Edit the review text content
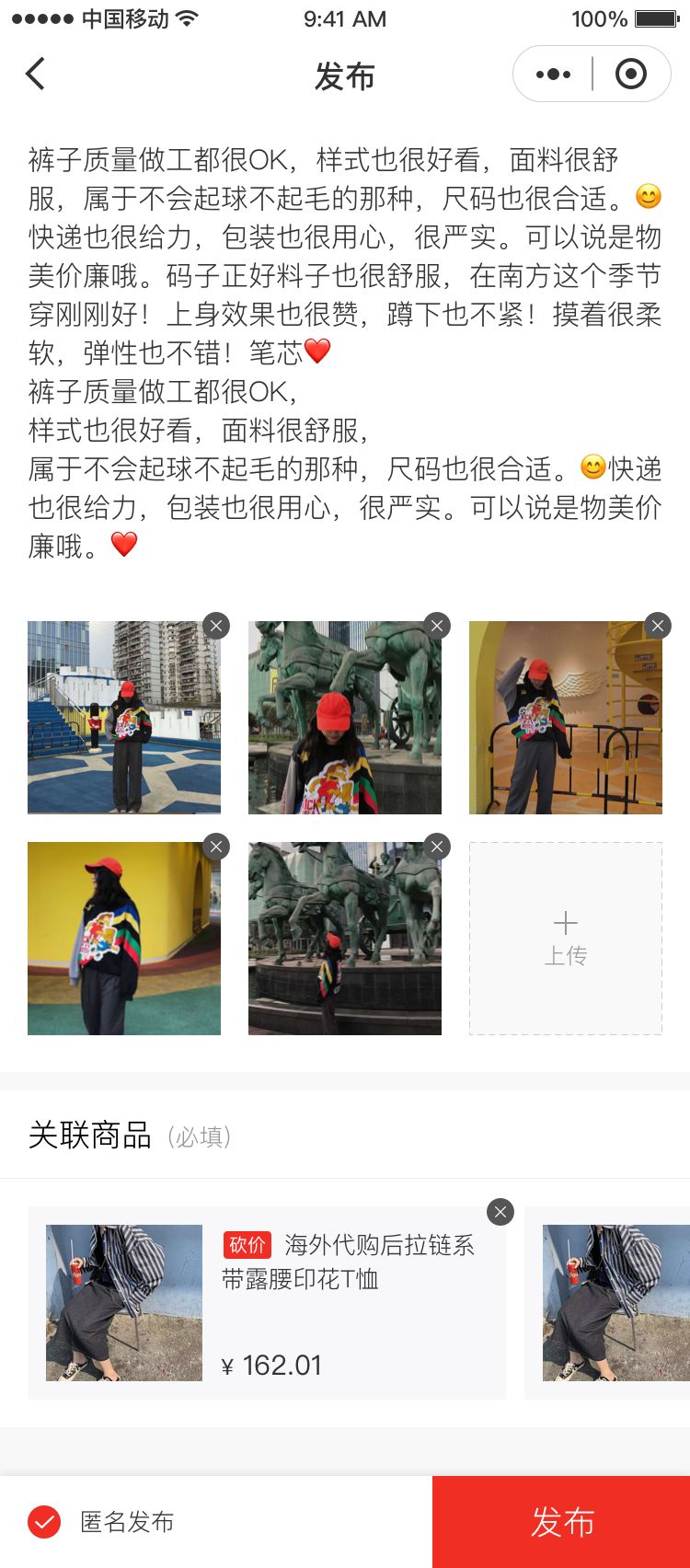This screenshot has height=1568, width=690. click(344, 352)
